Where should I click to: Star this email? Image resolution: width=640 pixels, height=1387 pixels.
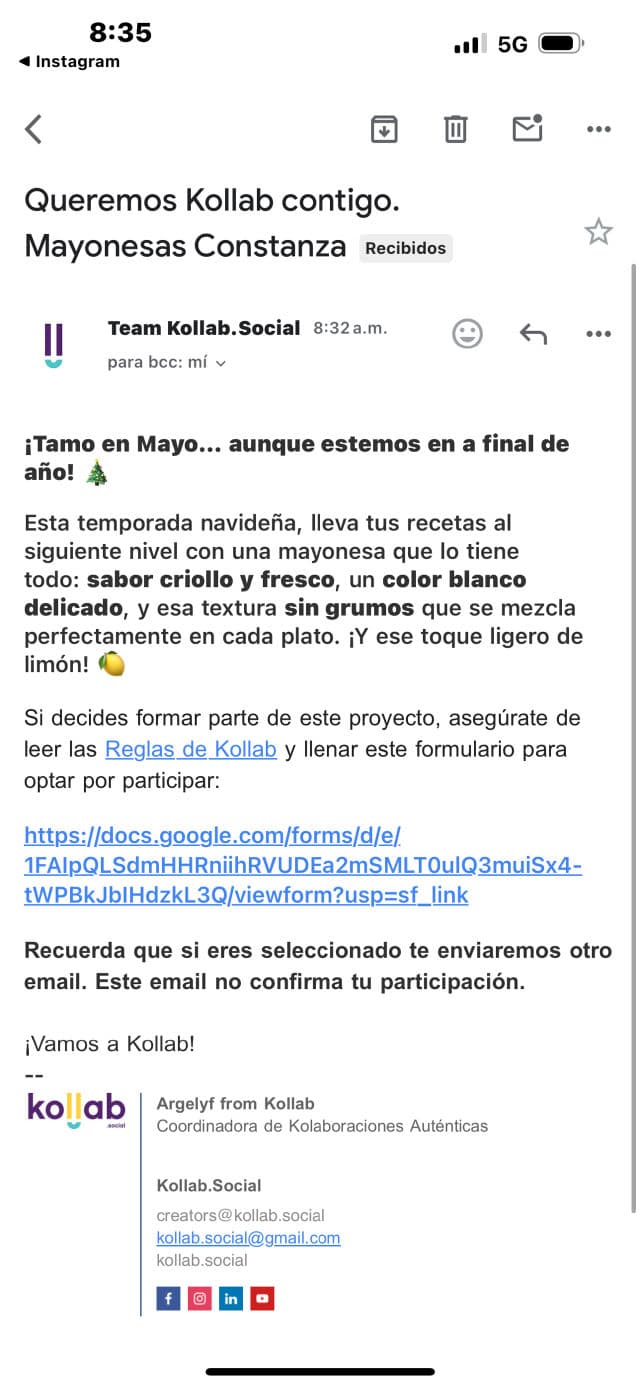(x=598, y=233)
